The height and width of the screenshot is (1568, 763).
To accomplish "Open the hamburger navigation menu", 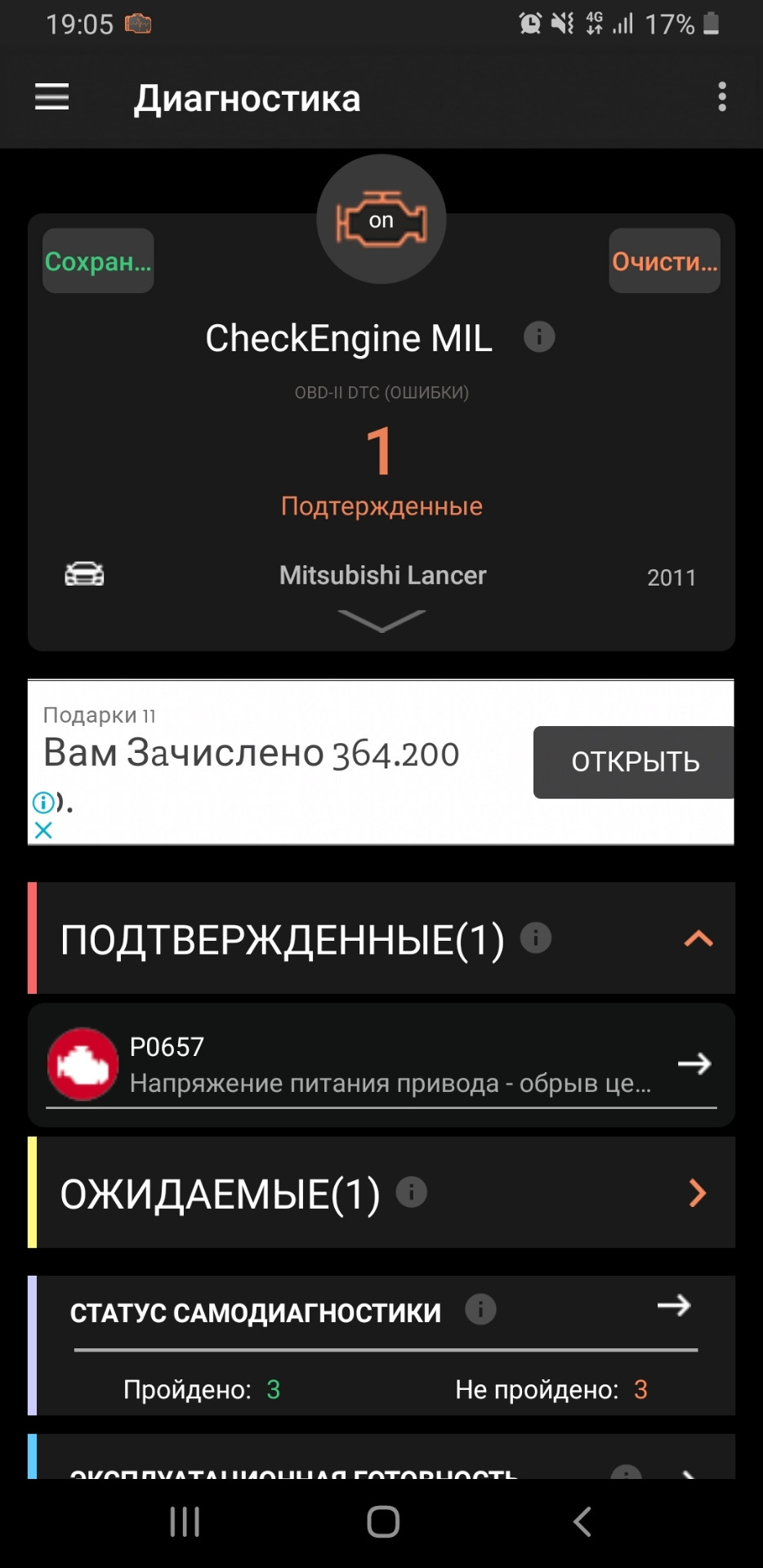I will tap(51, 97).
